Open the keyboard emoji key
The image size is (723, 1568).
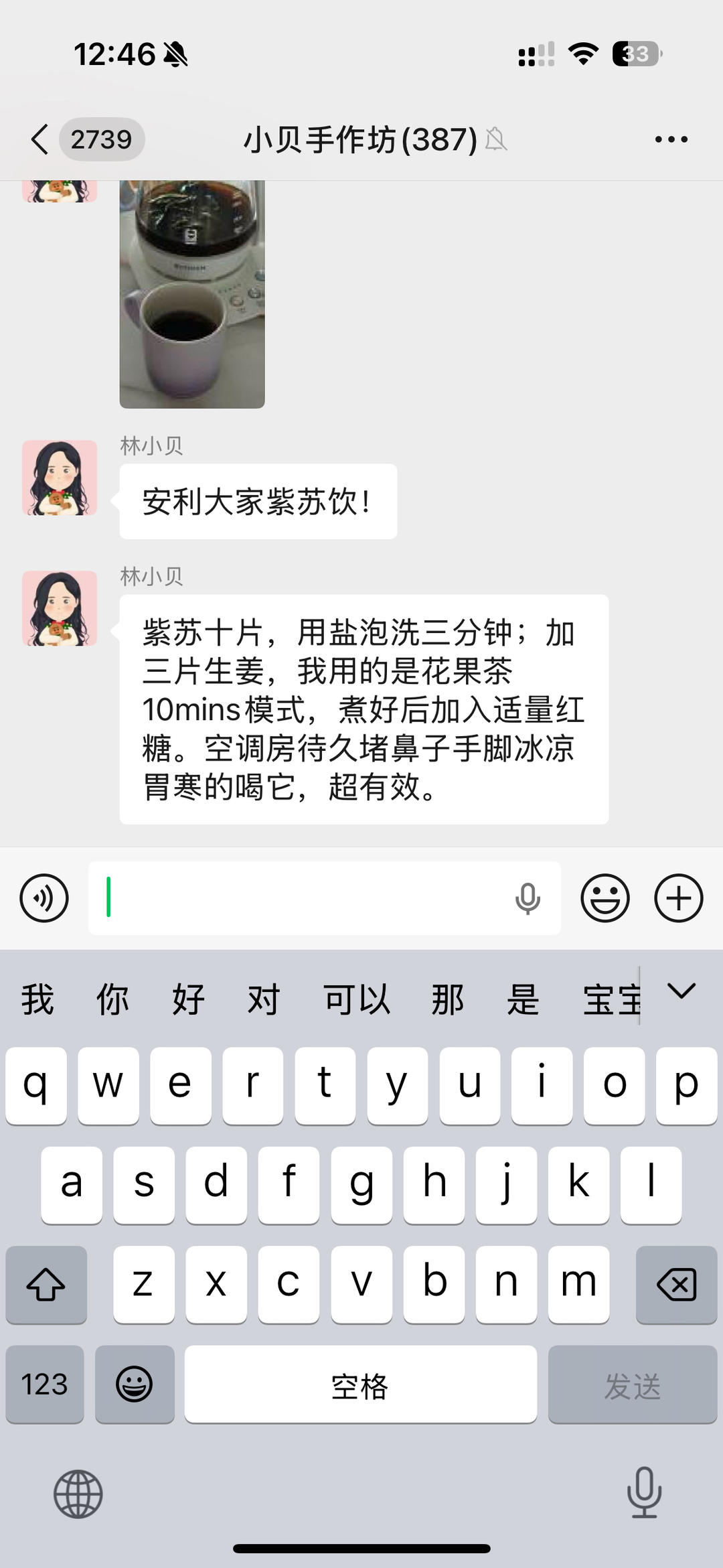pos(135,1384)
